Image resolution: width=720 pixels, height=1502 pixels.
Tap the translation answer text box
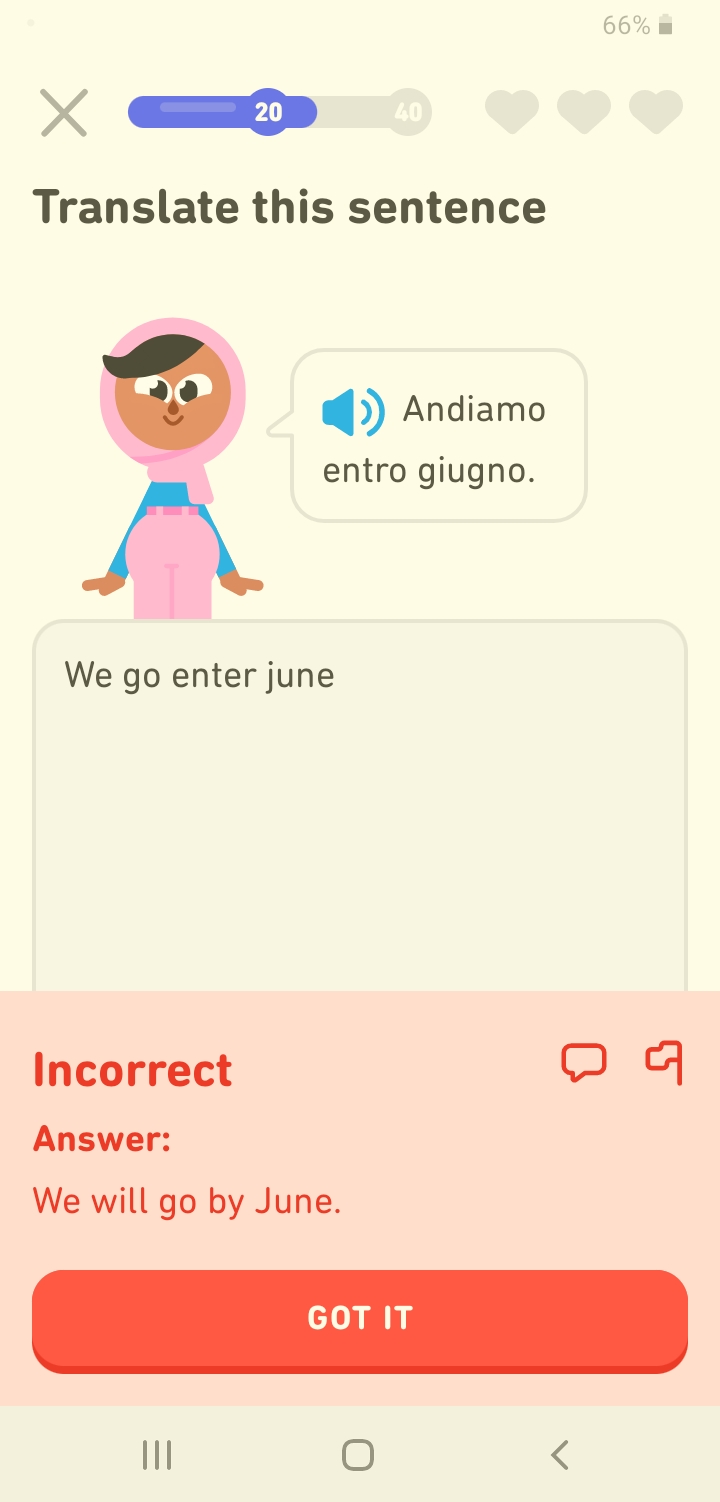click(x=360, y=800)
